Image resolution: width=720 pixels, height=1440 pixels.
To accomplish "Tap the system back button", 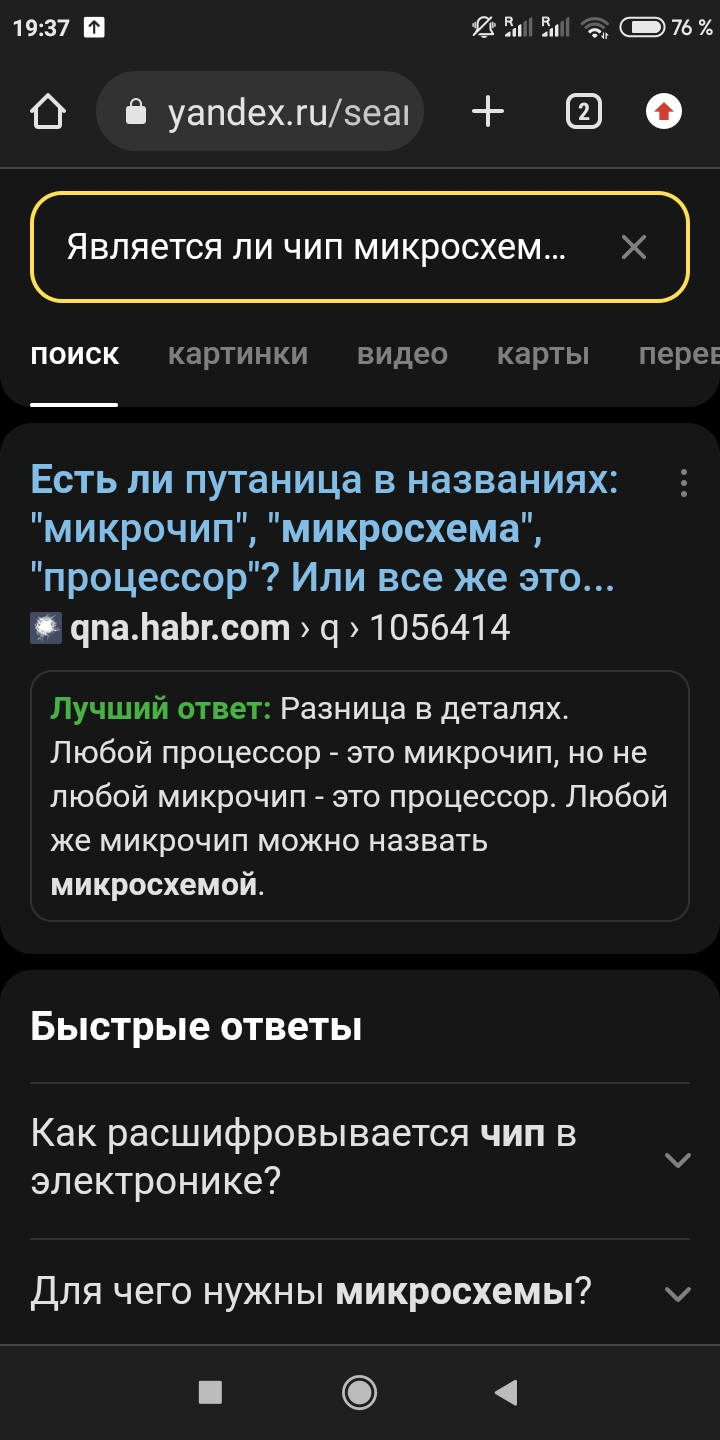I will tap(507, 1392).
